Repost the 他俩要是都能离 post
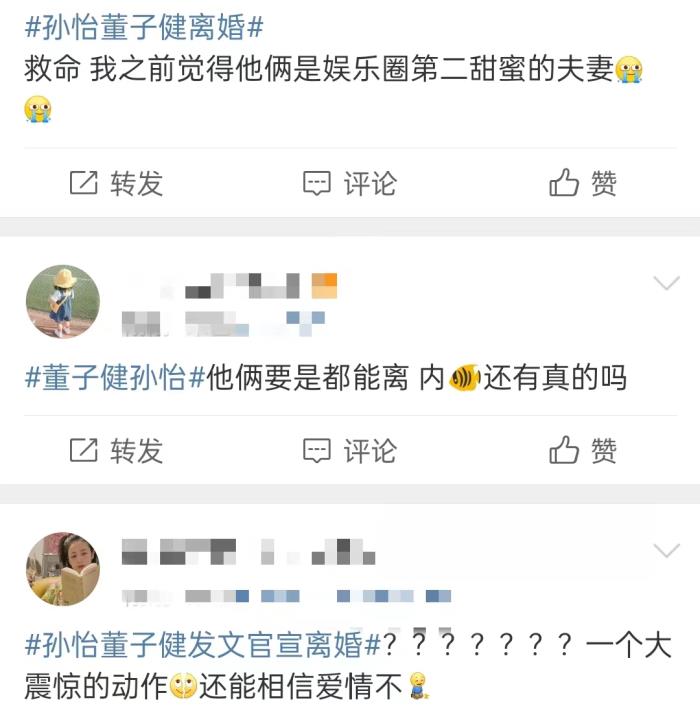This screenshot has height=724, width=700. pyautogui.click(x=115, y=451)
